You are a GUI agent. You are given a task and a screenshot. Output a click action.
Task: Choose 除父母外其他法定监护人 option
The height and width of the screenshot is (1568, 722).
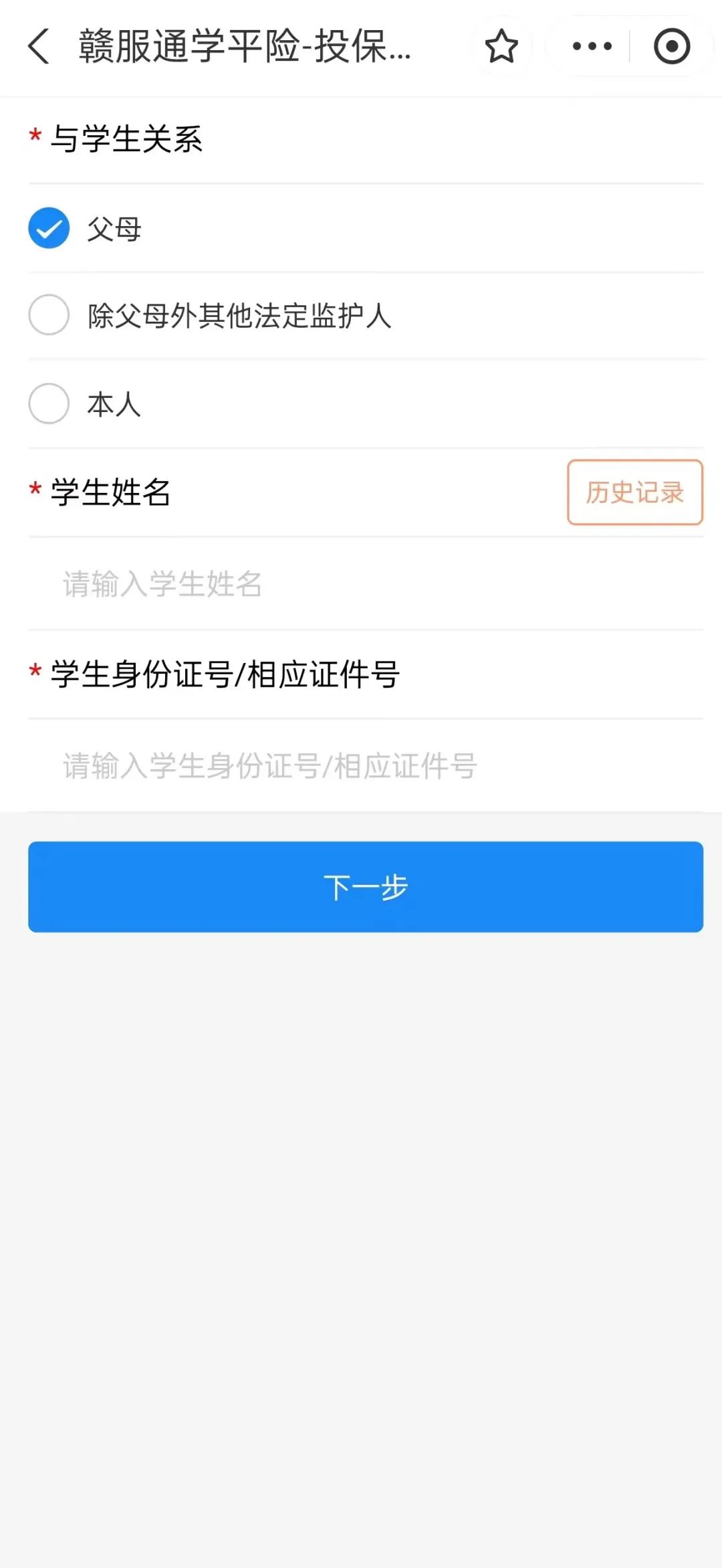(366, 316)
